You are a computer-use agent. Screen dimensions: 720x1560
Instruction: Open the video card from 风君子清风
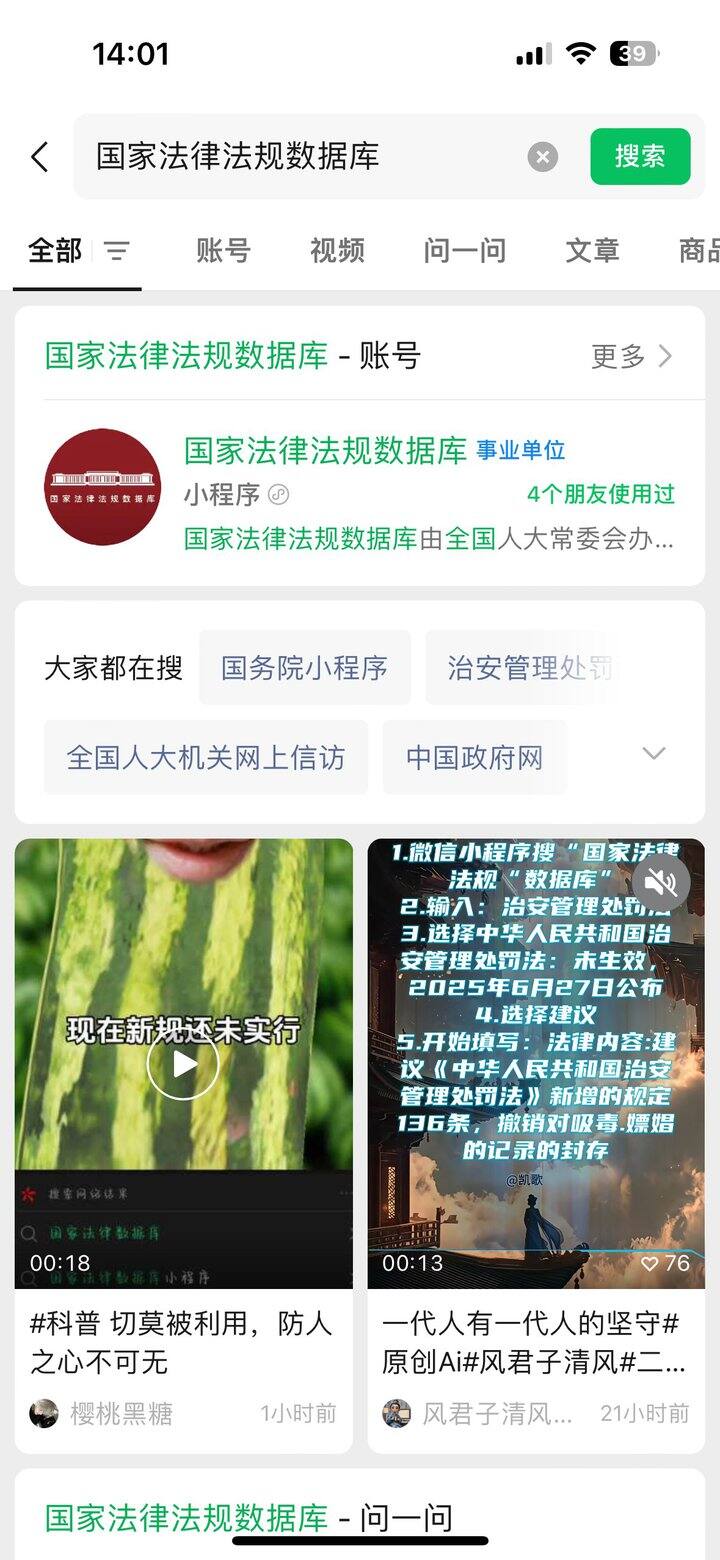[536, 1340]
